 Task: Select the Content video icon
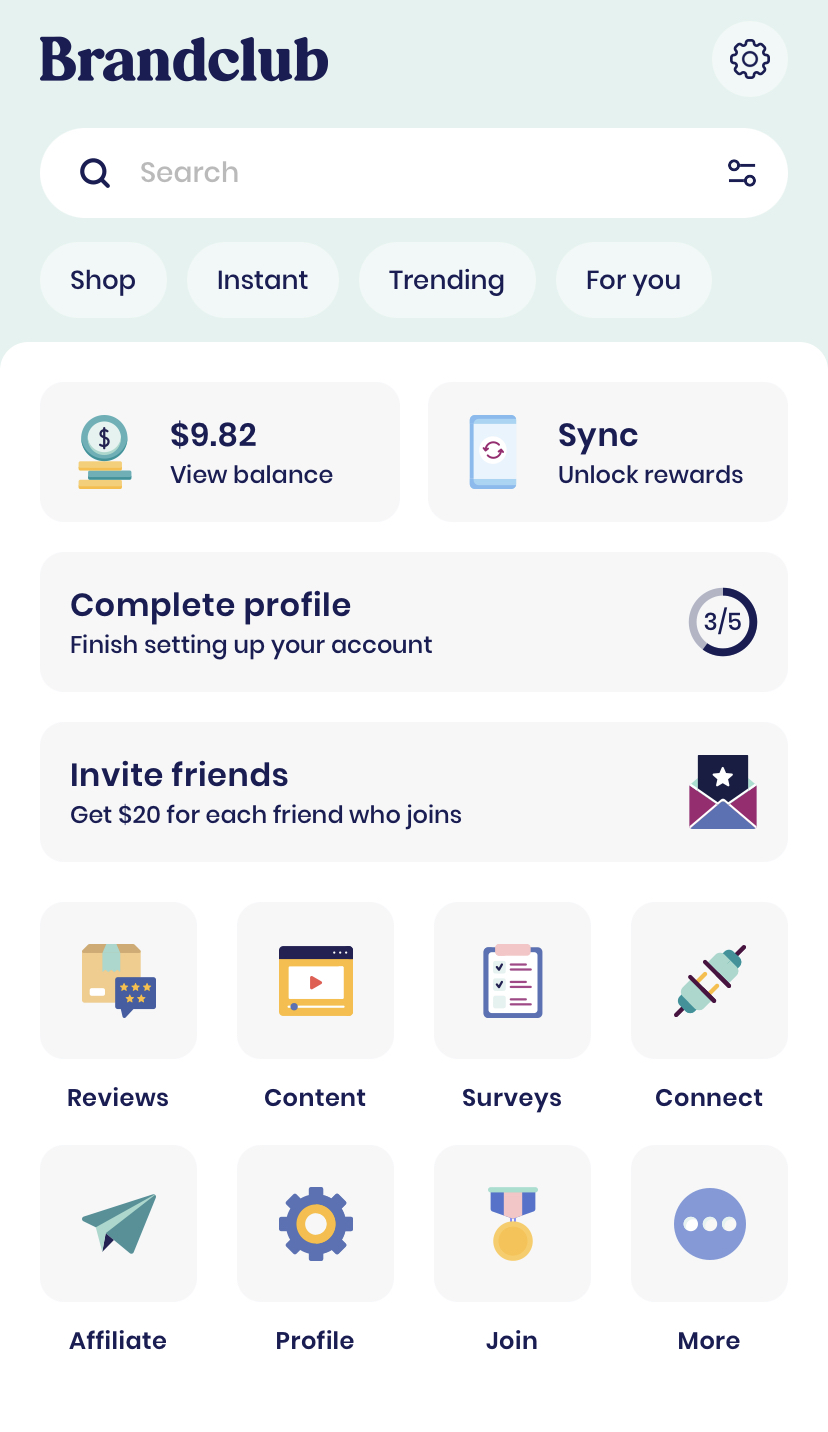tap(315, 980)
